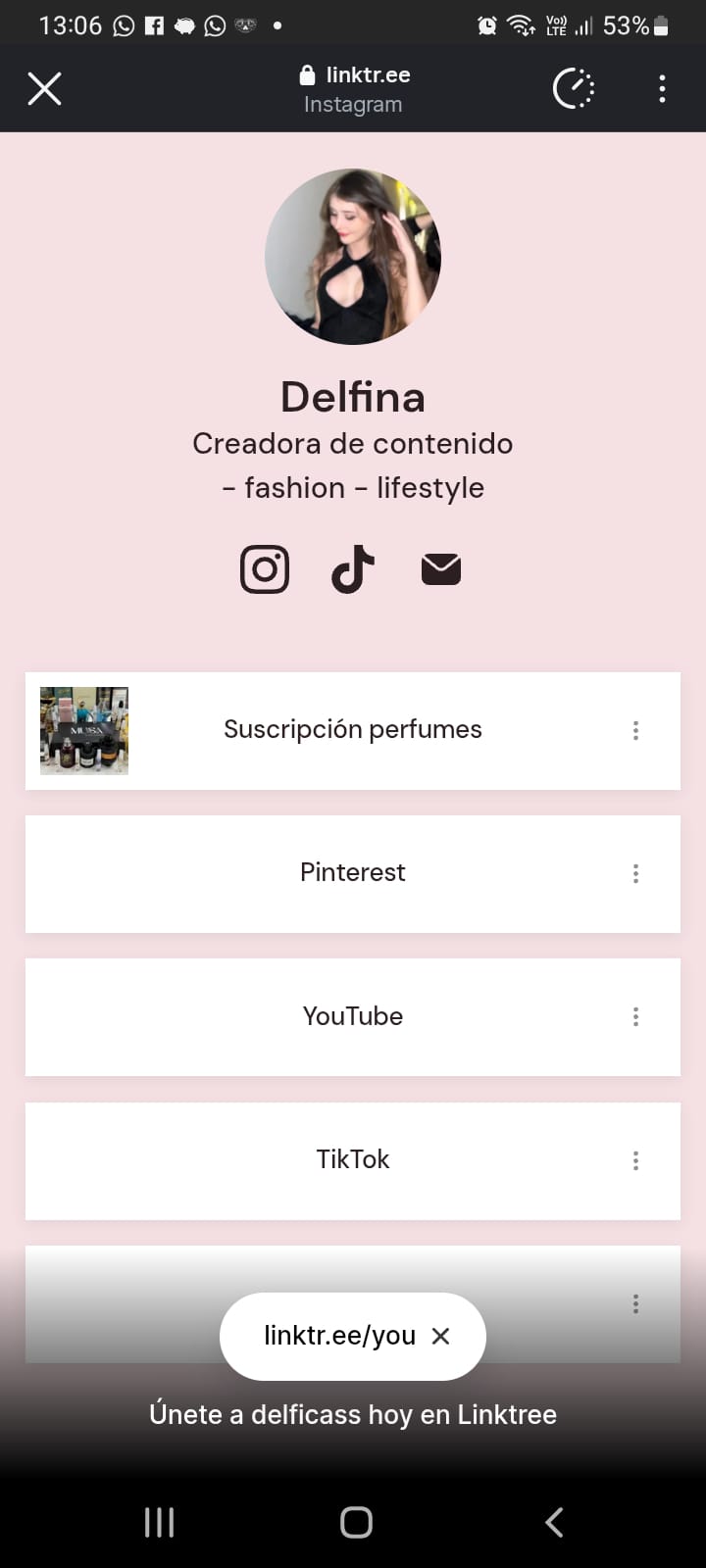The image size is (706, 1568).
Task: Tap Delfina's profile picture
Action: pyautogui.click(x=353, y=255)
